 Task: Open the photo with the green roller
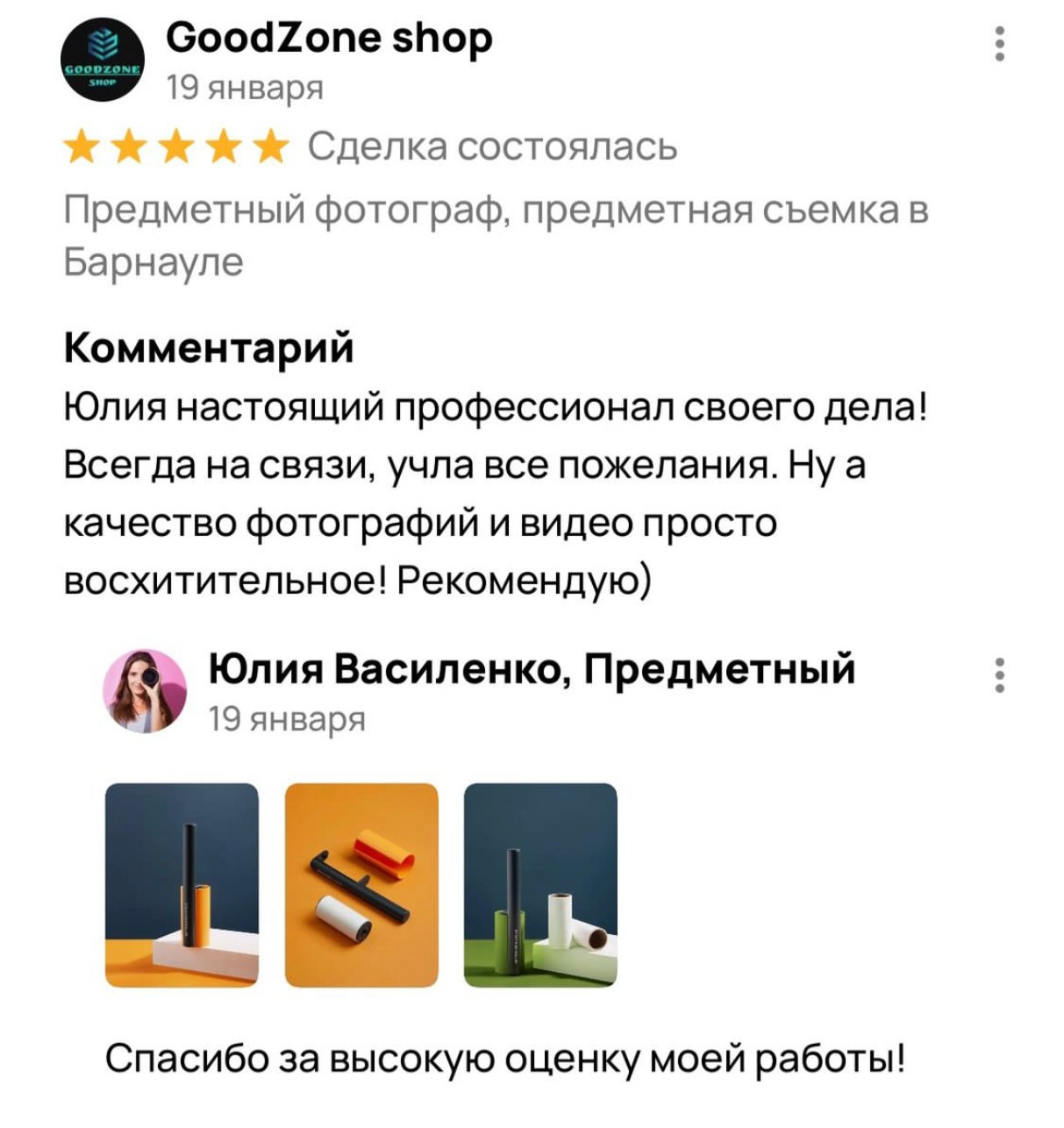pos(540,884)
